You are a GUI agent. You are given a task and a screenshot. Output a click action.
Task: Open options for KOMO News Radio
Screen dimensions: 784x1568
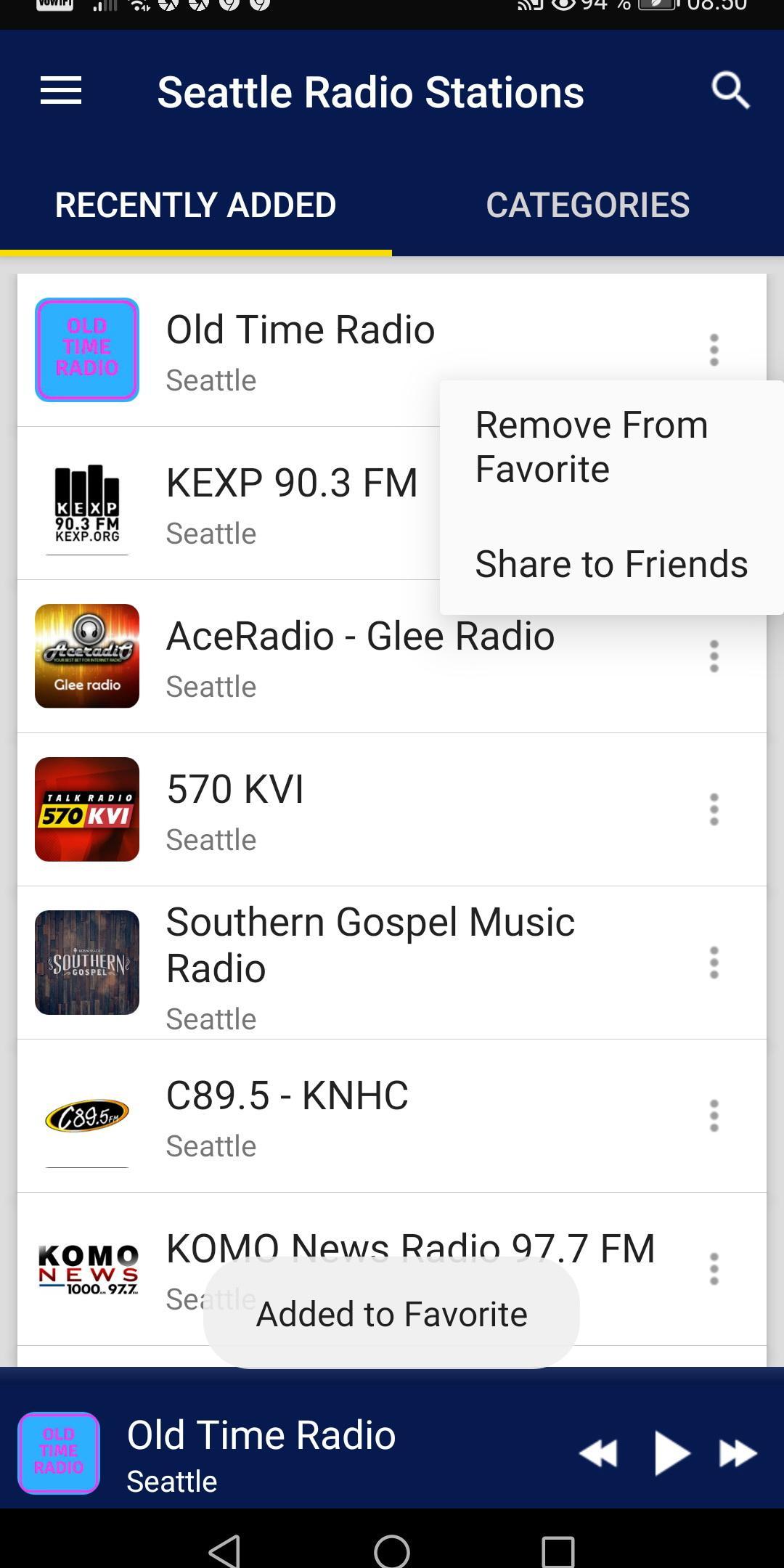(714, 1269)
